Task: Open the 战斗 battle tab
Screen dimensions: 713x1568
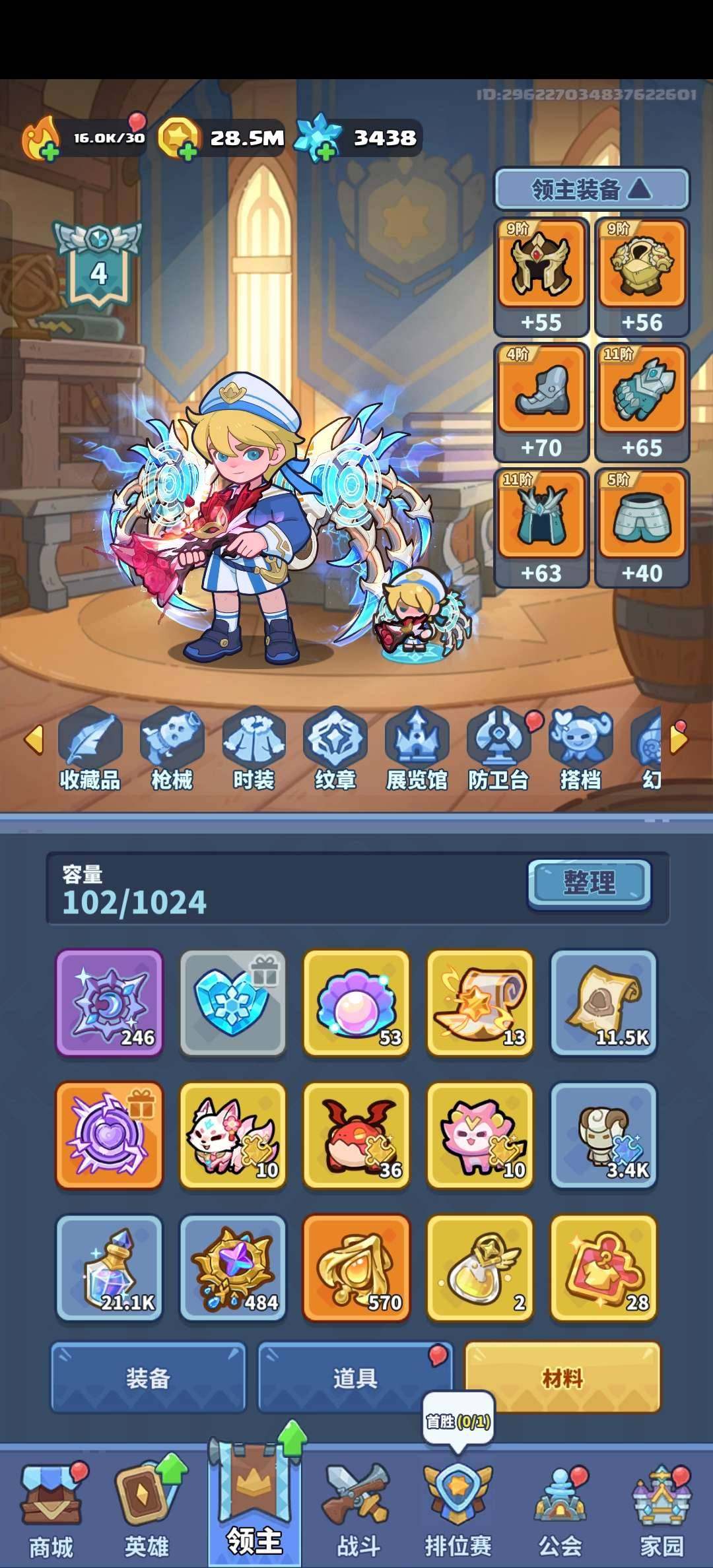Action: [357, 1511]
